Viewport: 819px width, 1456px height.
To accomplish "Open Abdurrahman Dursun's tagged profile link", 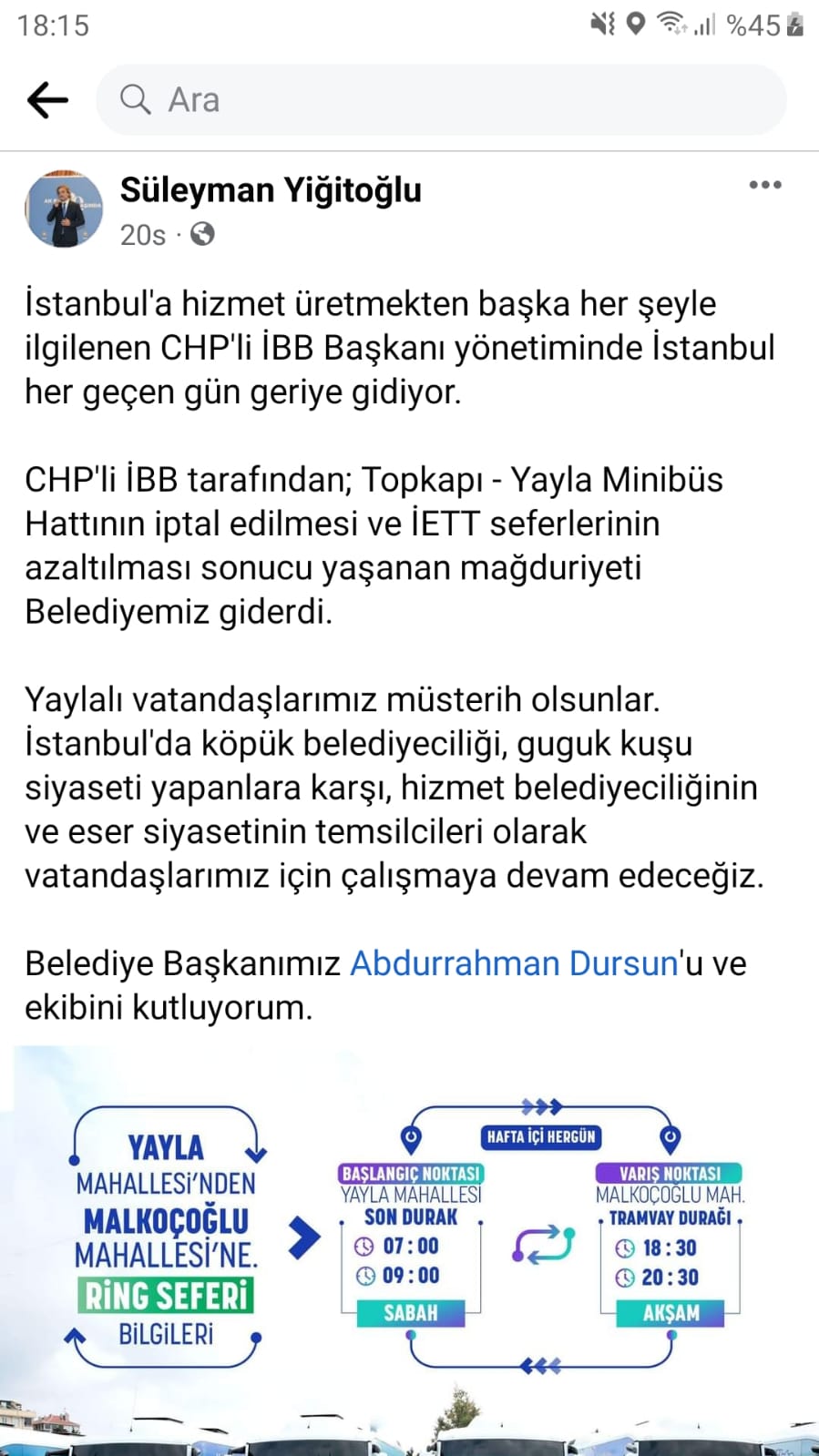I will (x=514, y=962).
